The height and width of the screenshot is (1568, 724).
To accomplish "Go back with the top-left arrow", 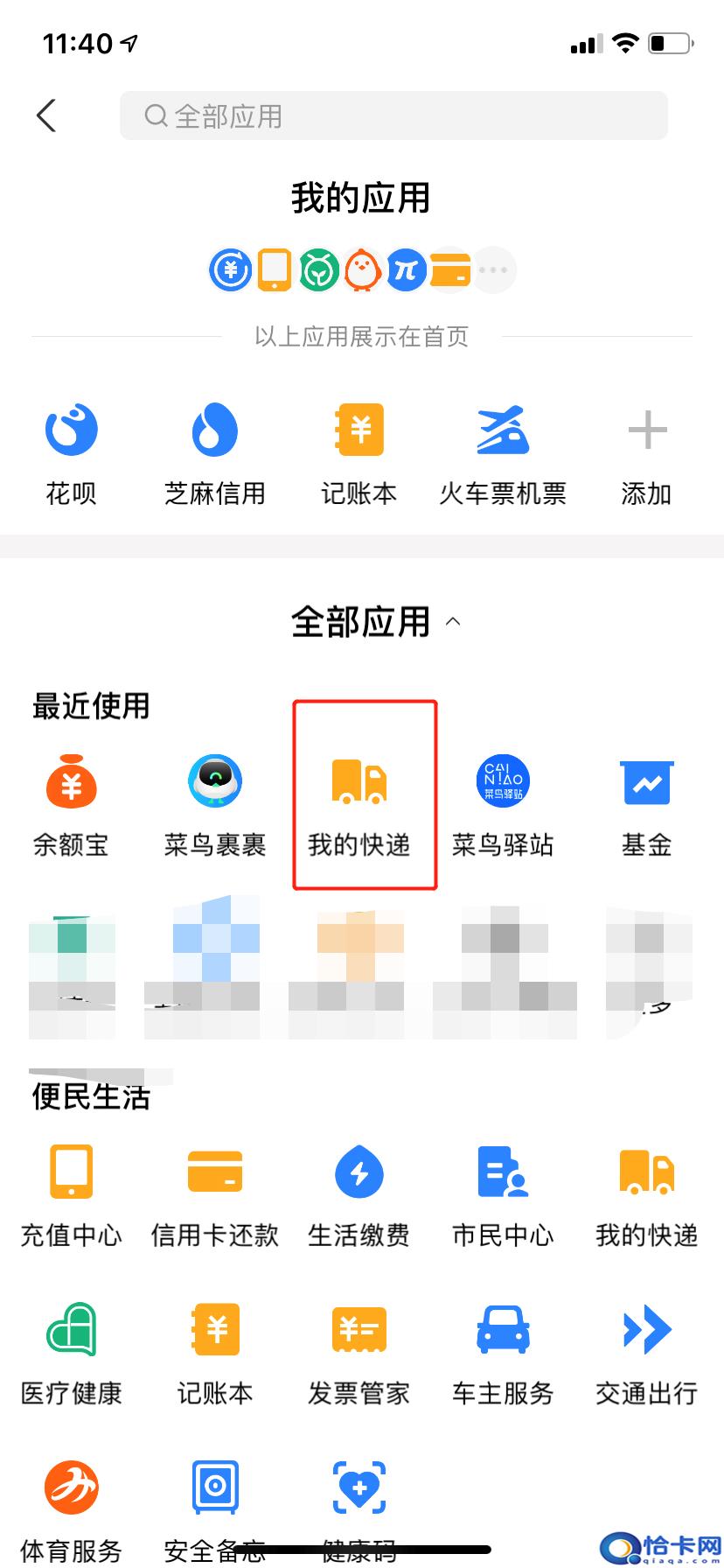I will pyautogui.click(x=46, y=115).
